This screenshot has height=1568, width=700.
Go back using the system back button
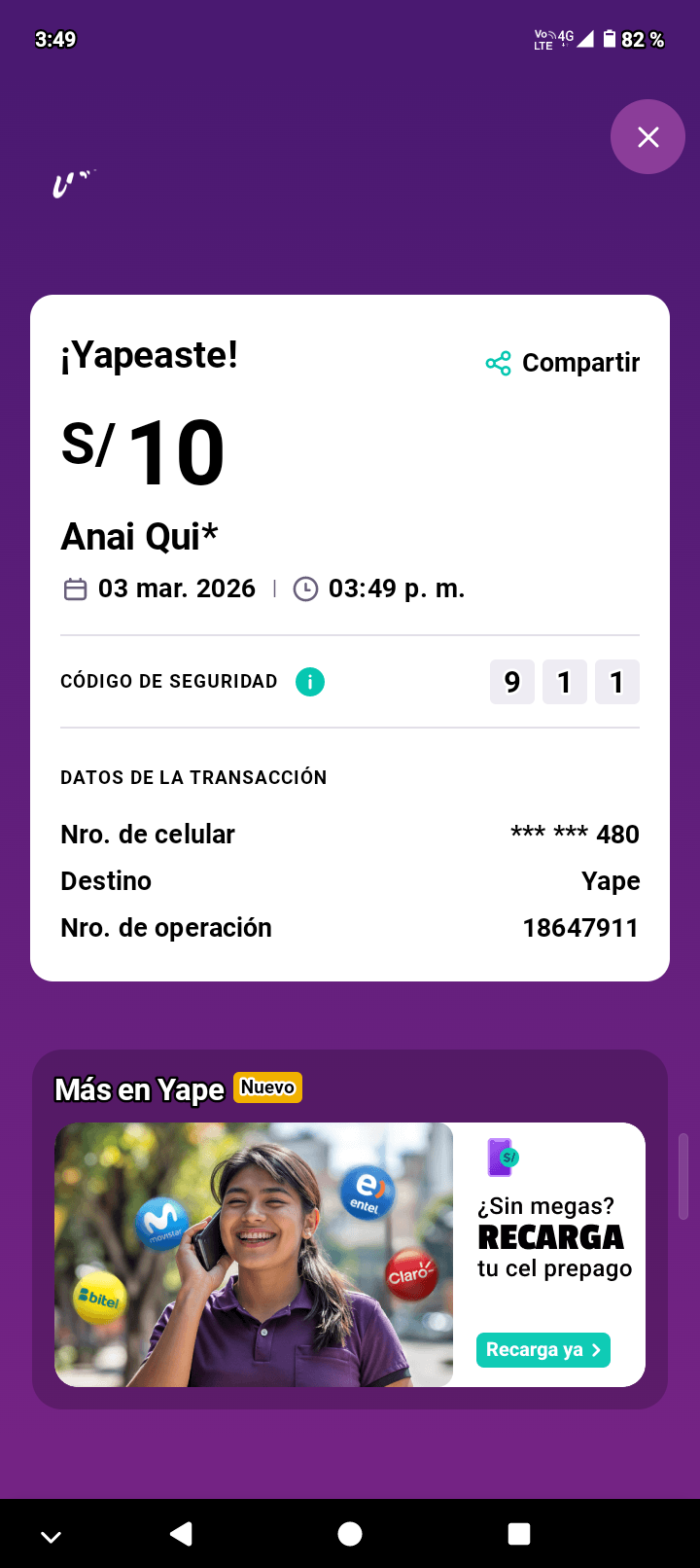point(181,1534)
